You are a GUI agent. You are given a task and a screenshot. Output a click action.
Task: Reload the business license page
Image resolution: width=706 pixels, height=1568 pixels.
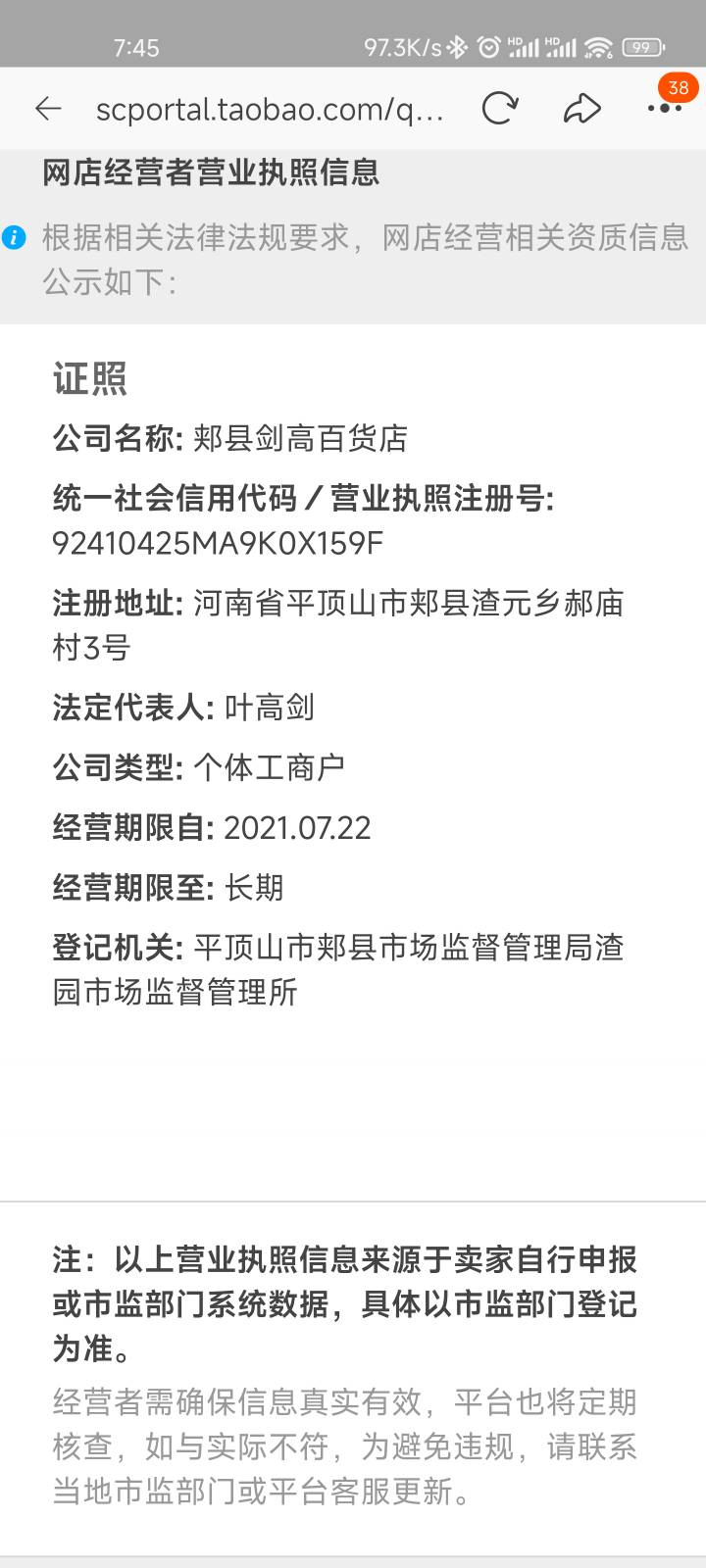coord(499,109)
